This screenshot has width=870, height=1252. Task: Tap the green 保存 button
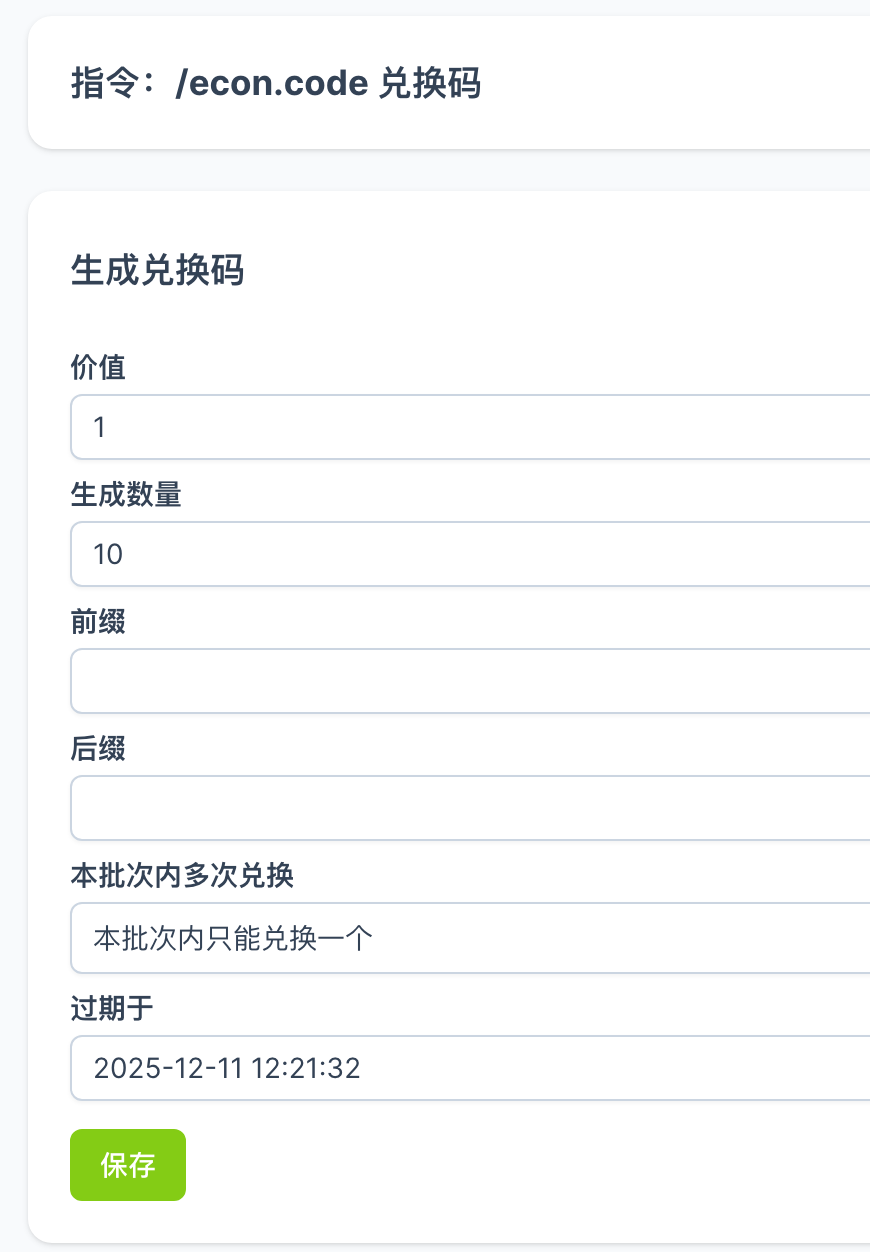(x=128, y=1165)
